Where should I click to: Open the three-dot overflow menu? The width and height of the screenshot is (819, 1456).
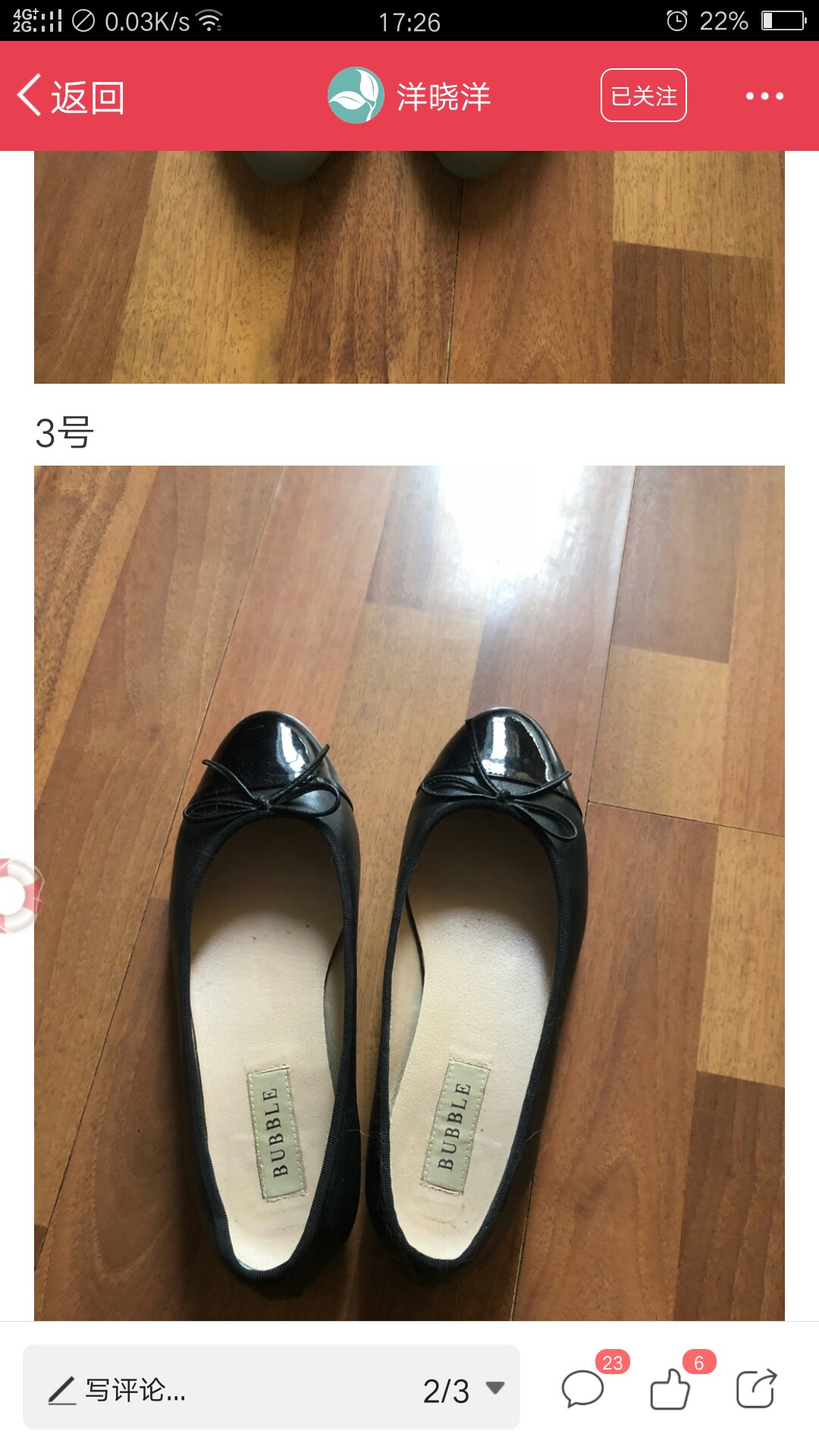pos(764,96)
